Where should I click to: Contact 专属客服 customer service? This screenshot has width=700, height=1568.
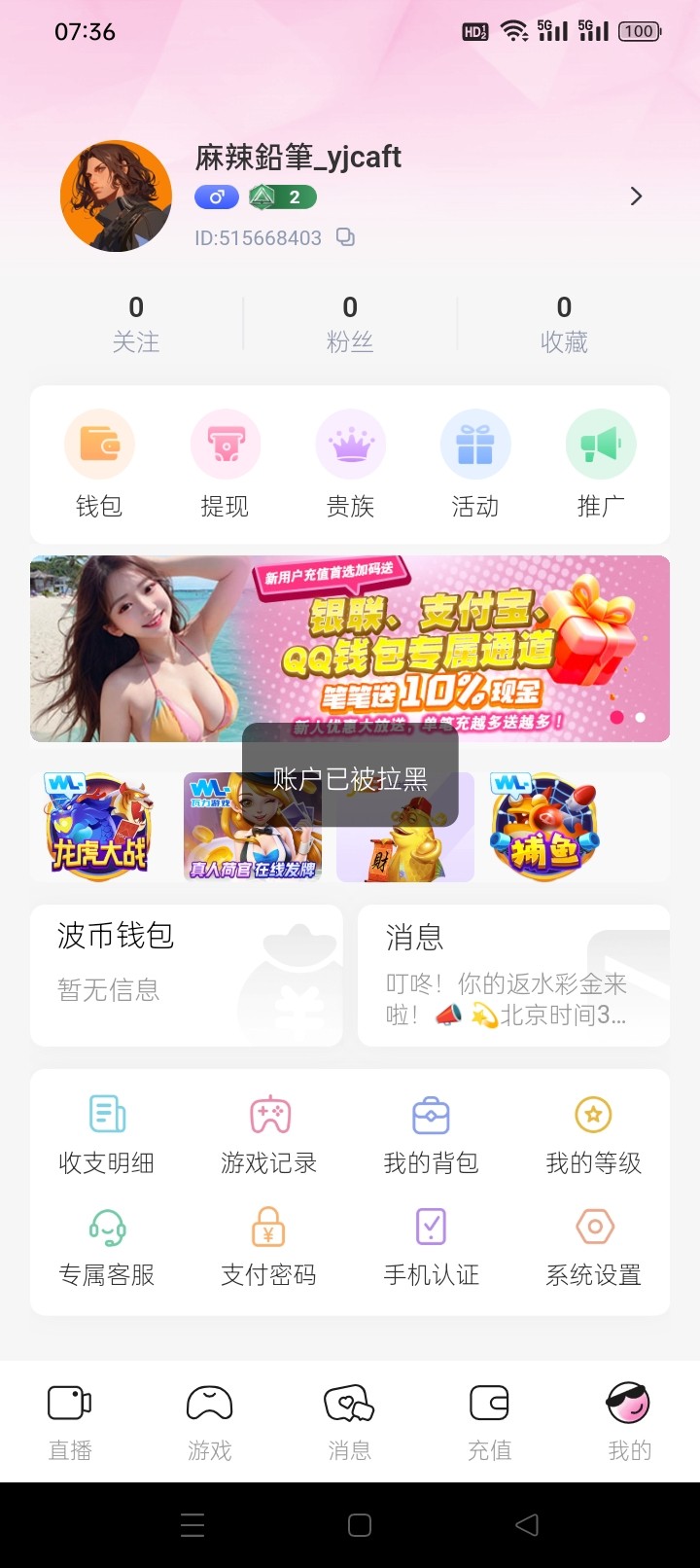(x=107, y=1247)
